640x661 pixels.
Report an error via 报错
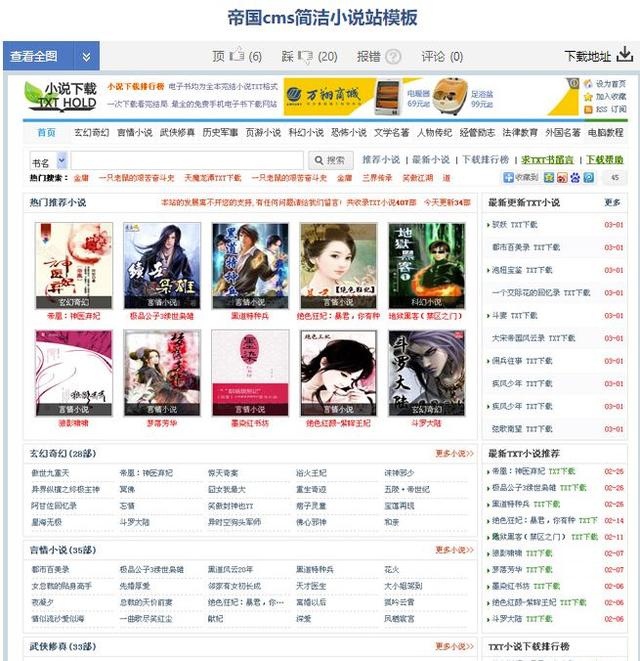pyautogui.click(x=379, y=57)
